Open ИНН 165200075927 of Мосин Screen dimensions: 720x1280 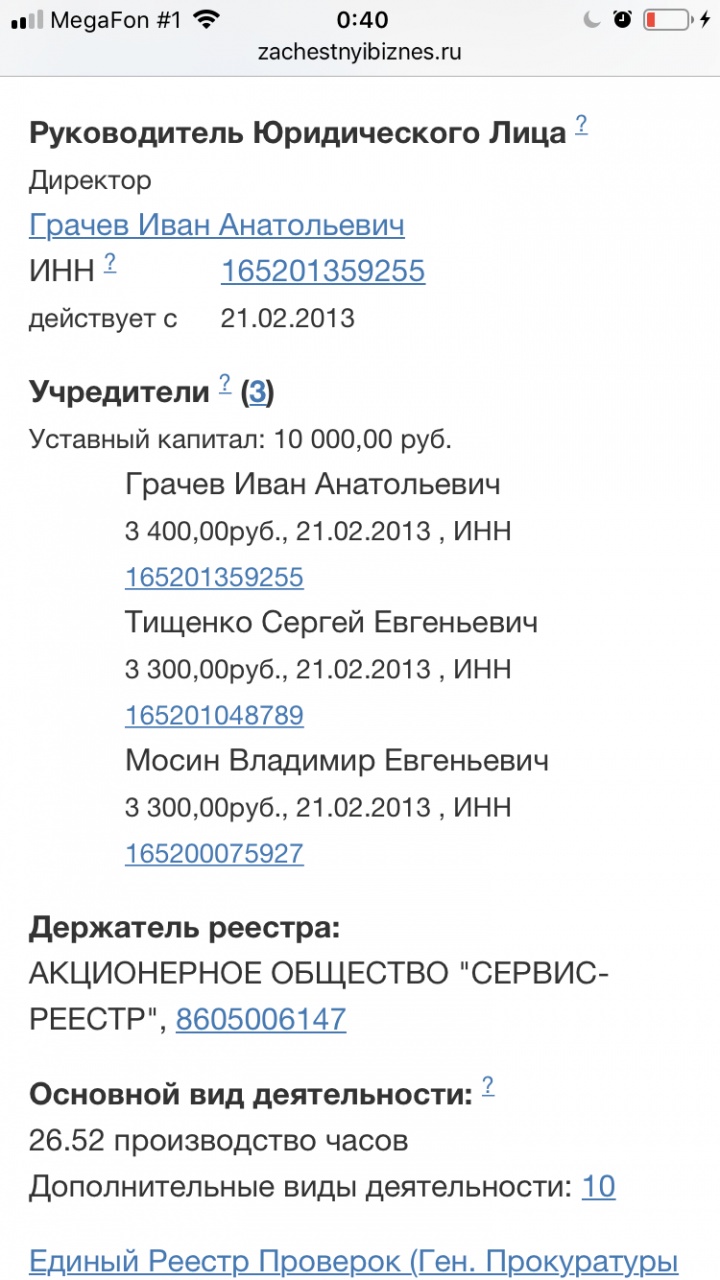(214, 854)
